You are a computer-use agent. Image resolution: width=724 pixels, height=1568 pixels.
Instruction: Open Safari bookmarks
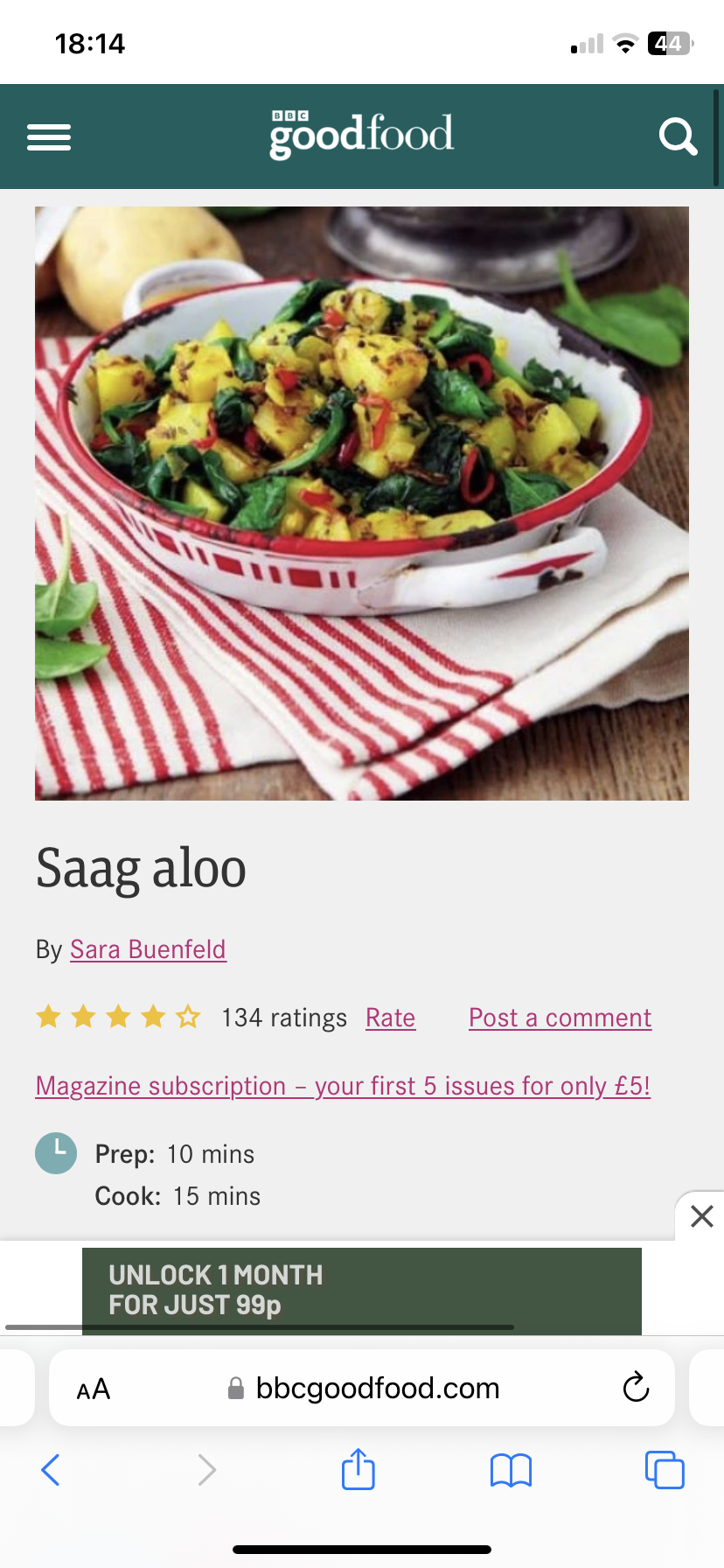point(512,1470)
